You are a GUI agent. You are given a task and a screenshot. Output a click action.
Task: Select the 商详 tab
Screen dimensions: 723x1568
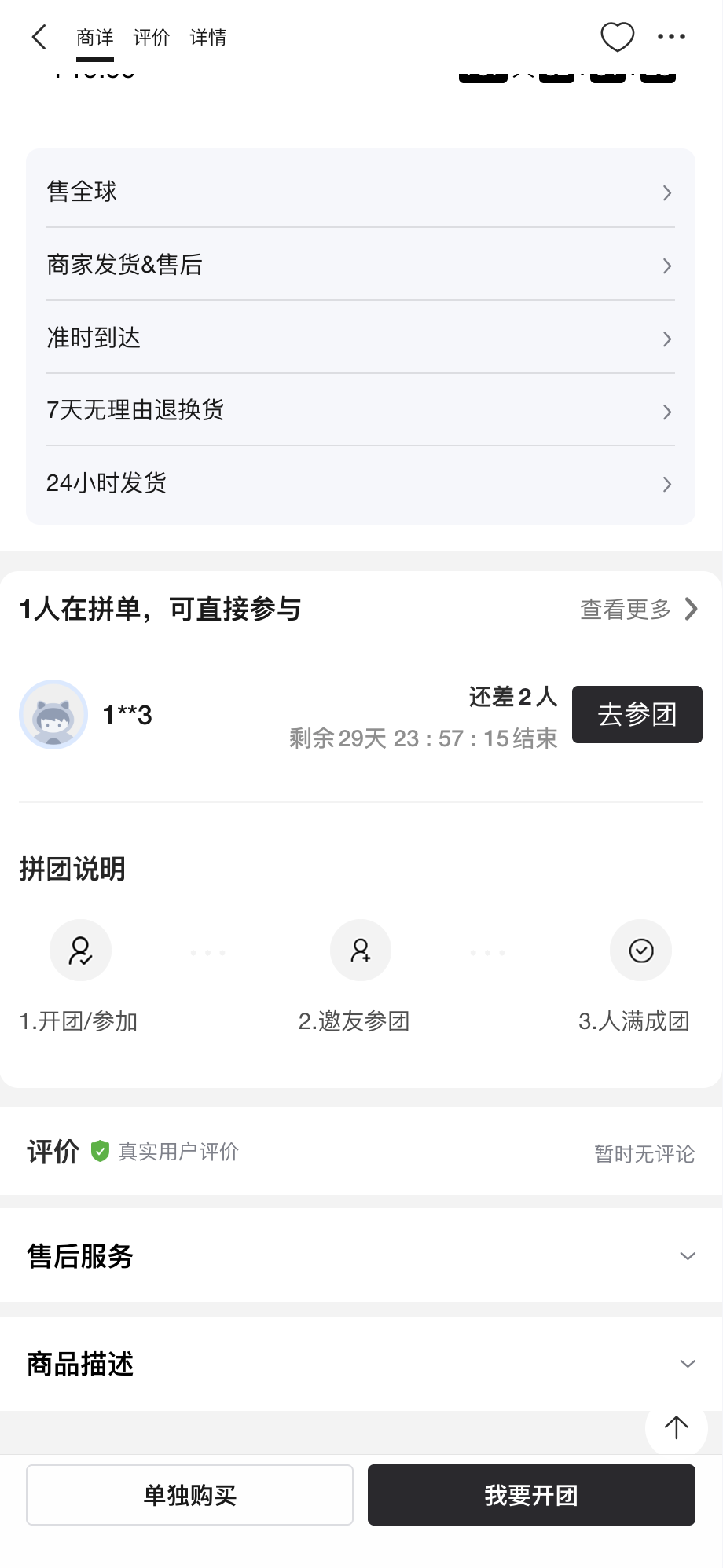point(95,37)
